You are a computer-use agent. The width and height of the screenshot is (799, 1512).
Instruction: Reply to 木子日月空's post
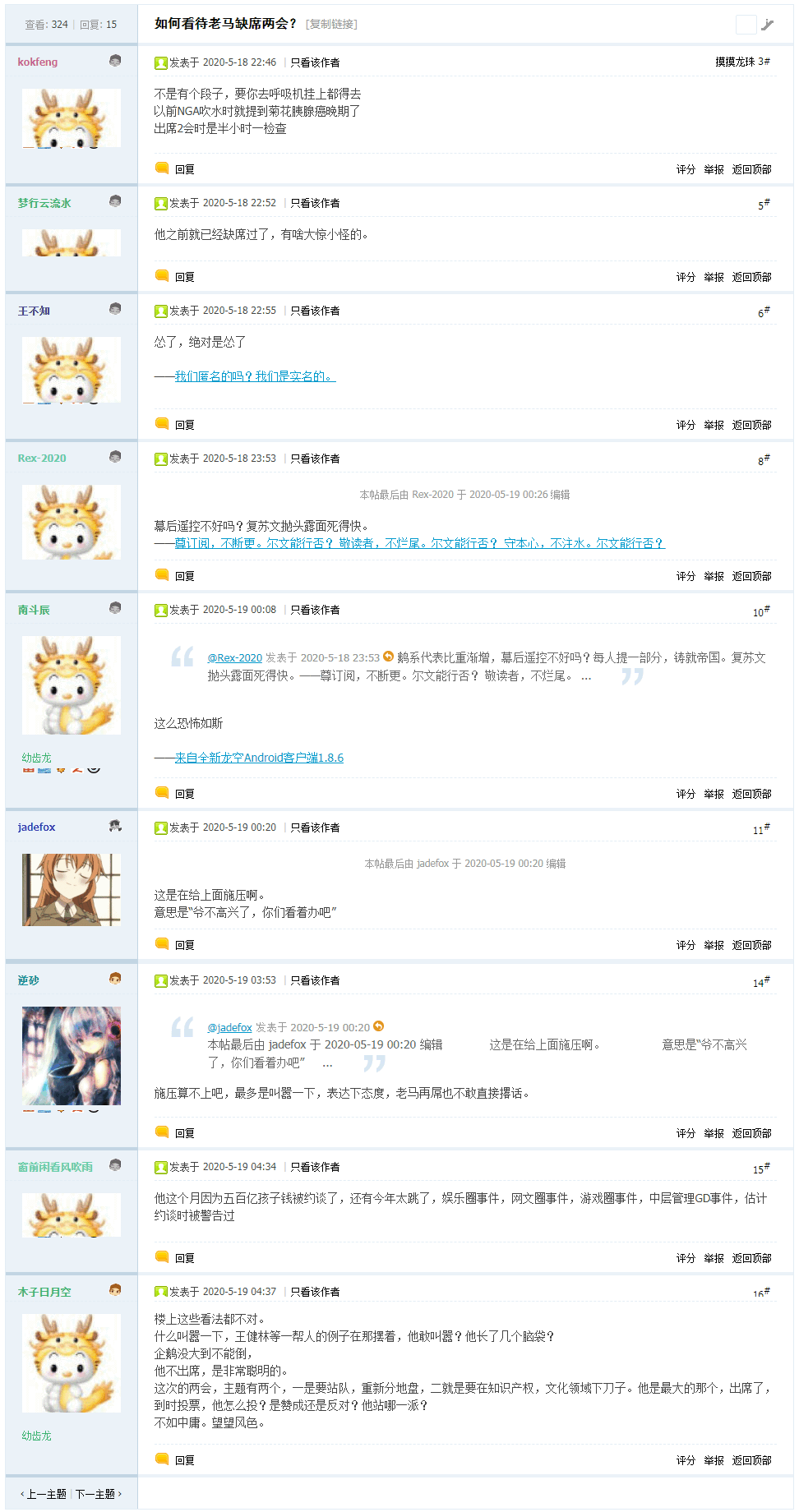pyautogui.click(x=184, y=1460)
